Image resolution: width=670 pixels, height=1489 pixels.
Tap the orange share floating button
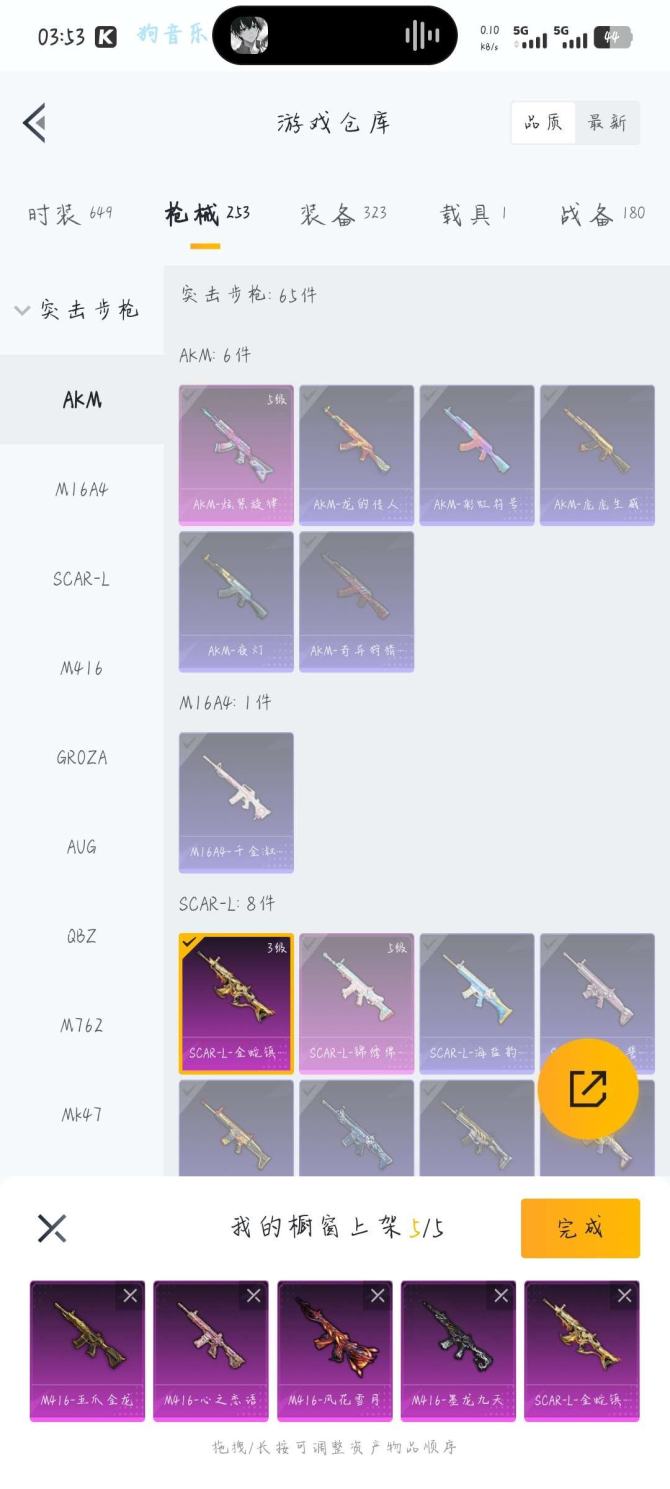(x=588, y=1088)
